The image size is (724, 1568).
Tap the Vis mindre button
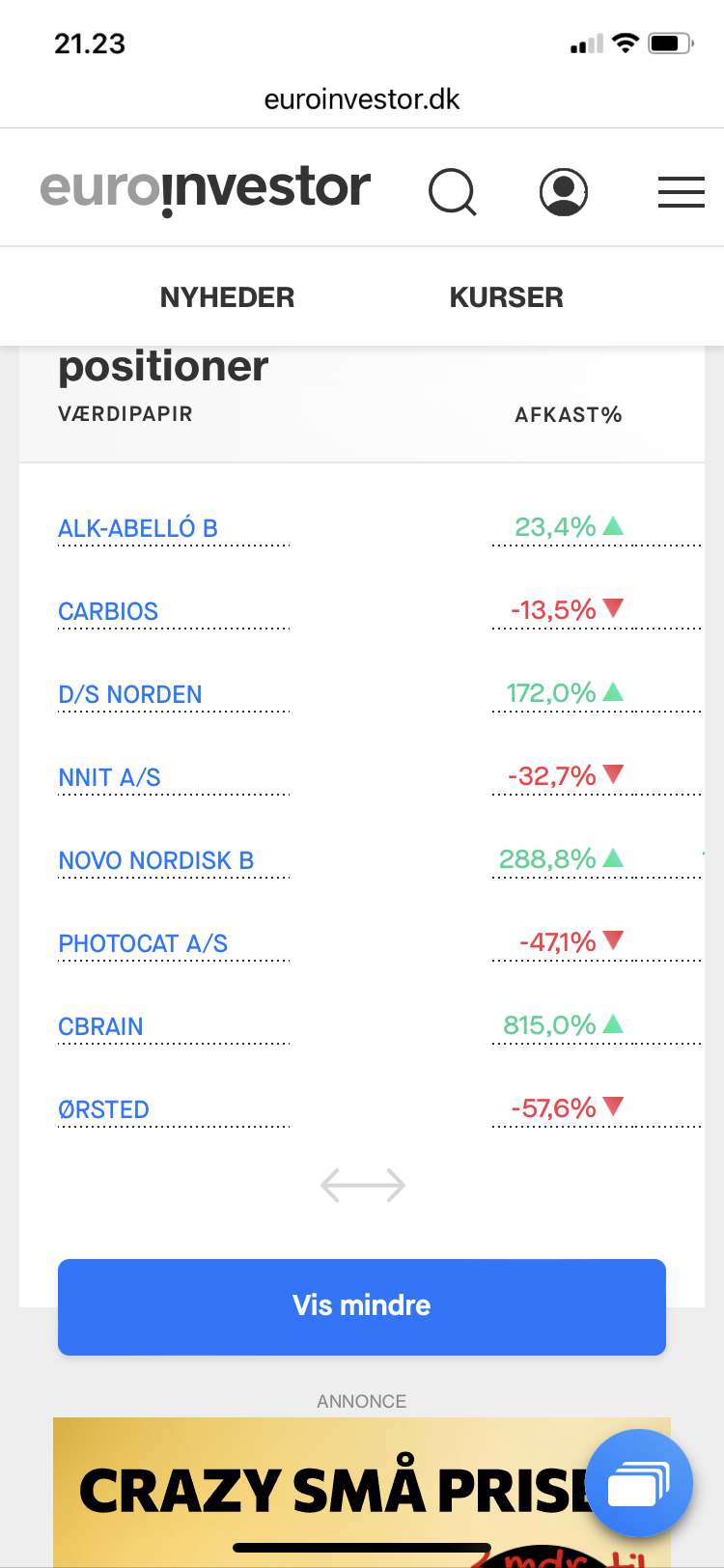tap(362, 1306)
